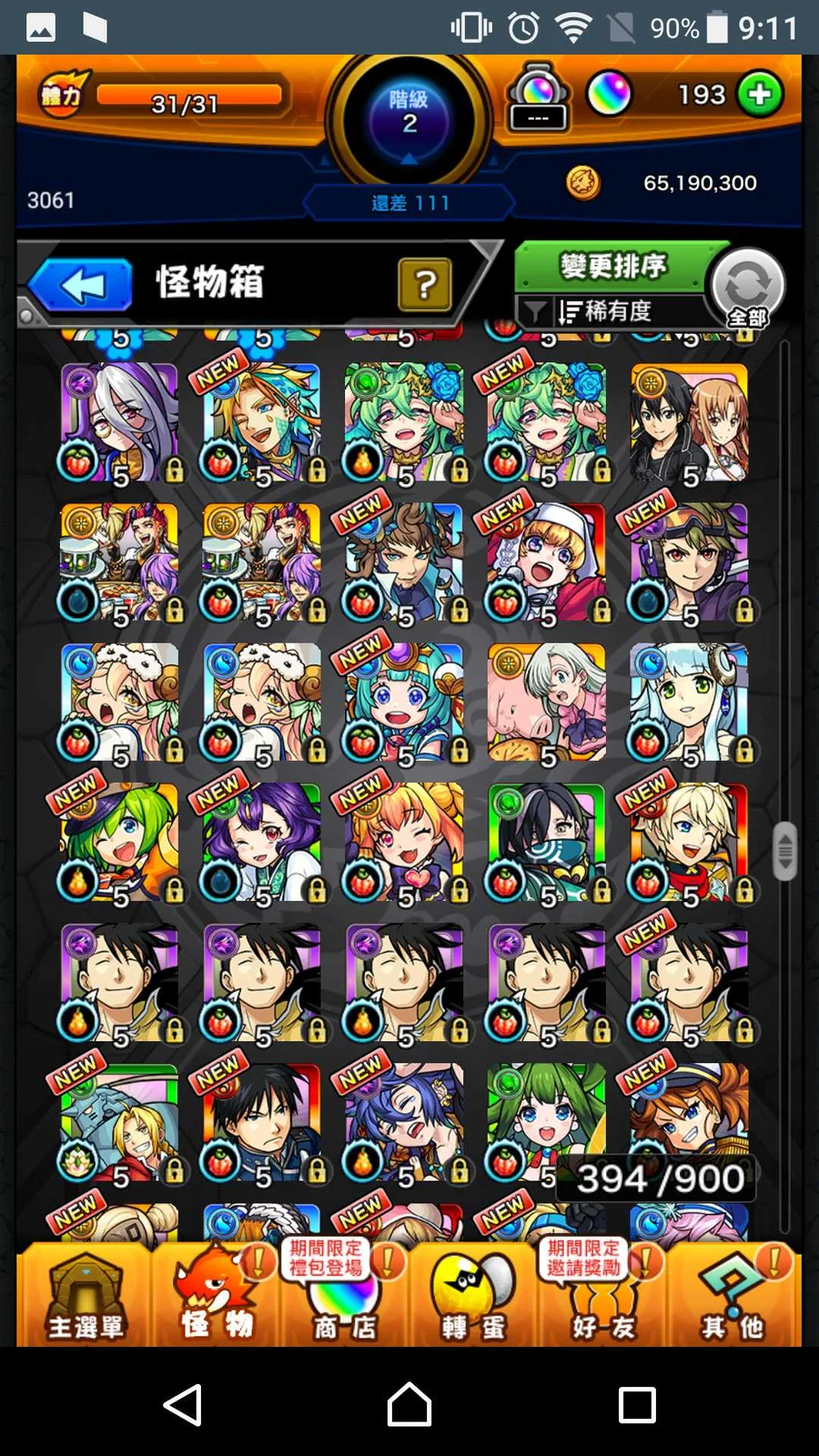Image resolution: width=819 pixels, height=1456 pixels.
Task: Open the 主選單 main menu tab
Action: coord(85,1295)
